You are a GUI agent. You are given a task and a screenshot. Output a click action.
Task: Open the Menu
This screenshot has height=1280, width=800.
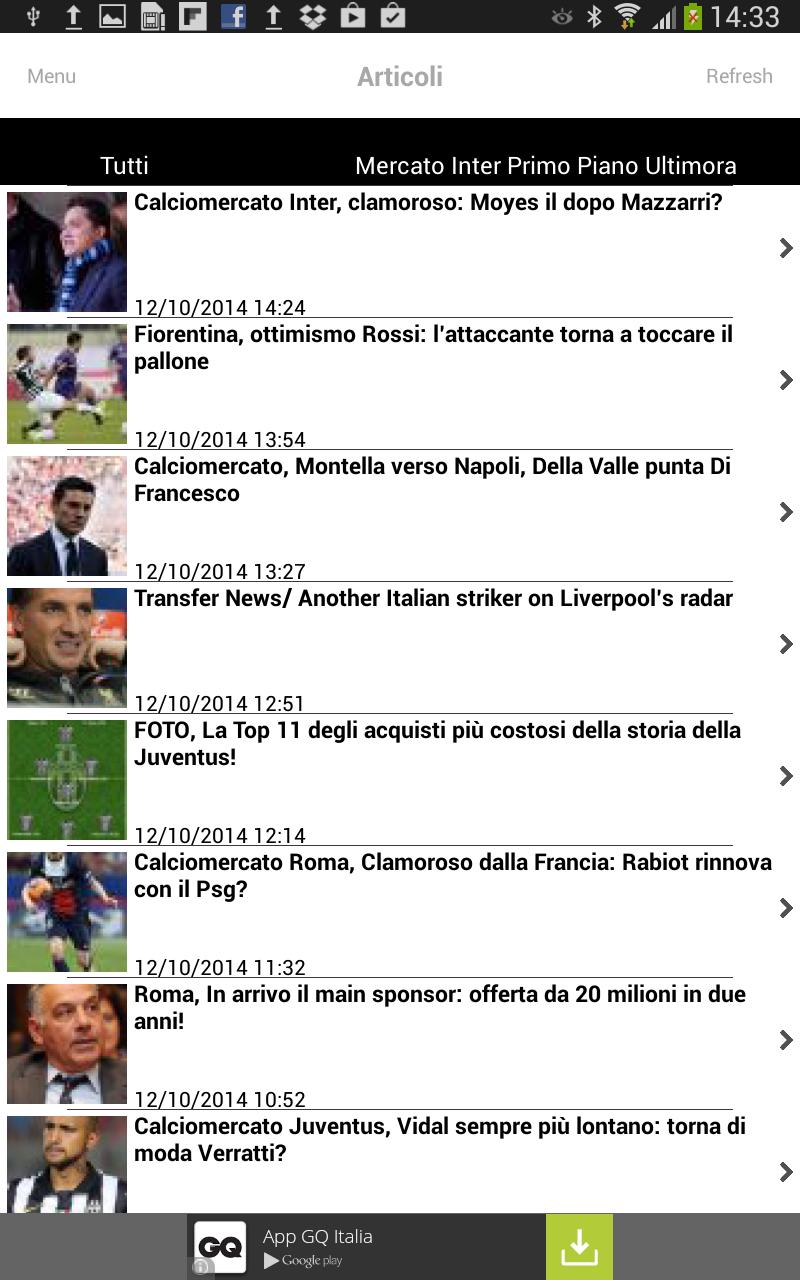pyautogui.click(x=50, y=75)
